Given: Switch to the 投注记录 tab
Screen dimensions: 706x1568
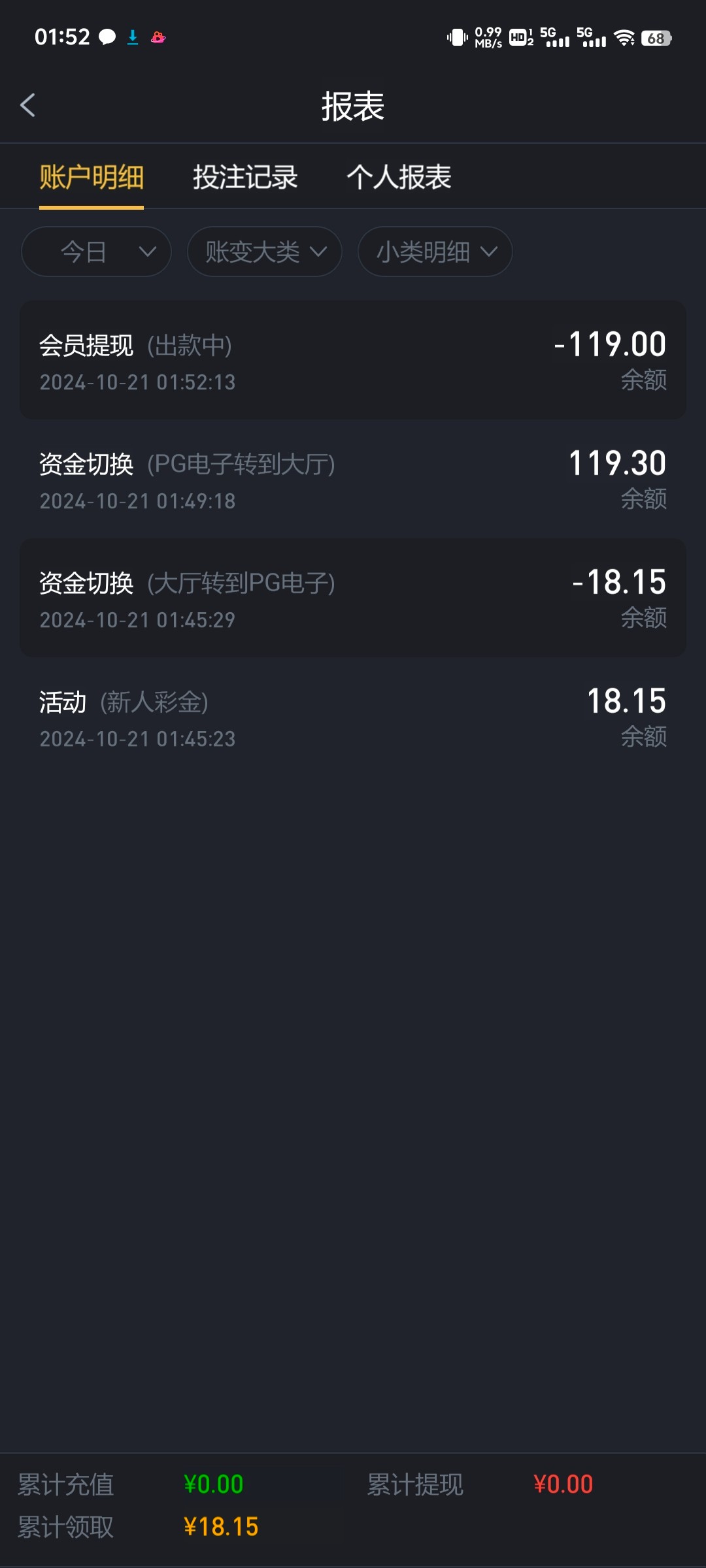Looking at the screenshot, I should coord(245,177).
